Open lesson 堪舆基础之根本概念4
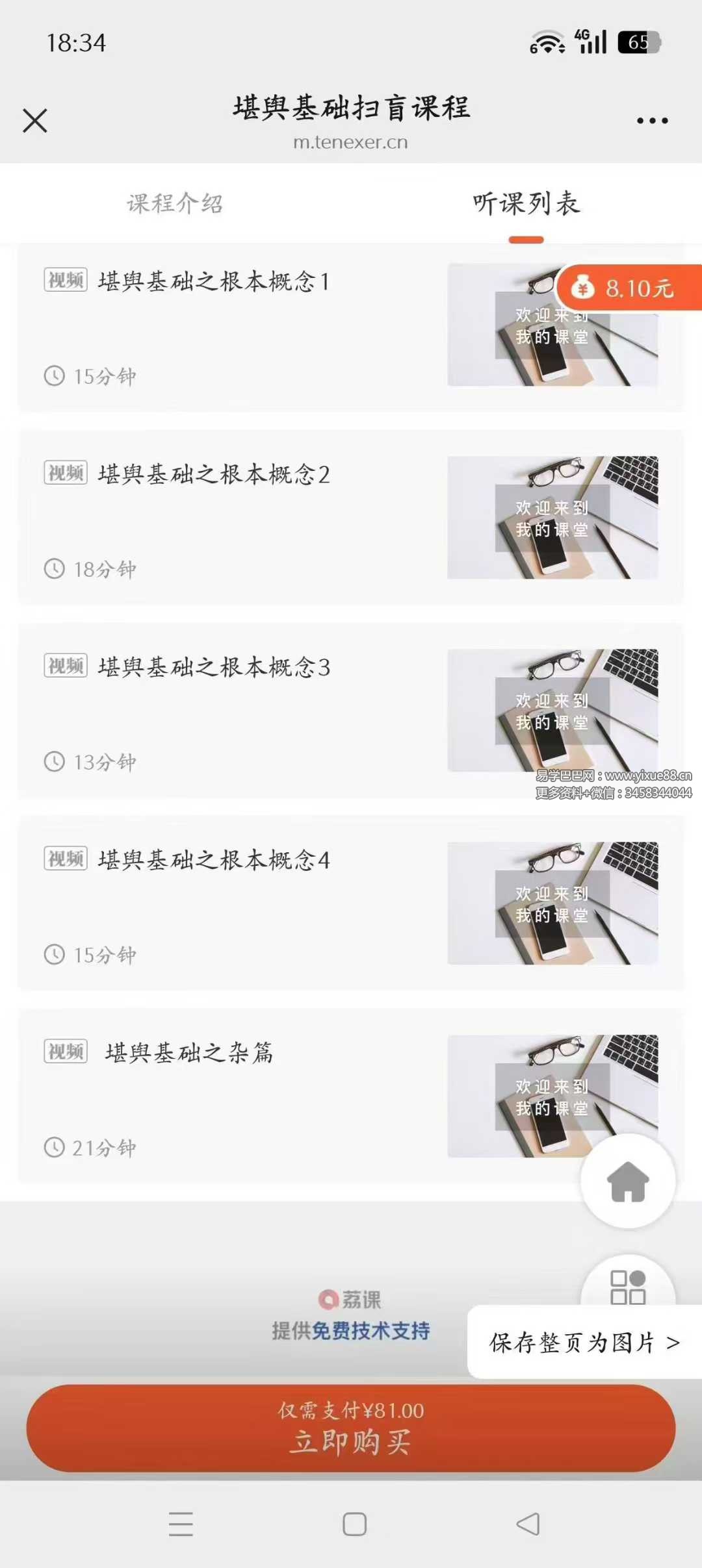This screenshot has width=702, height=1568. [214, 861]
